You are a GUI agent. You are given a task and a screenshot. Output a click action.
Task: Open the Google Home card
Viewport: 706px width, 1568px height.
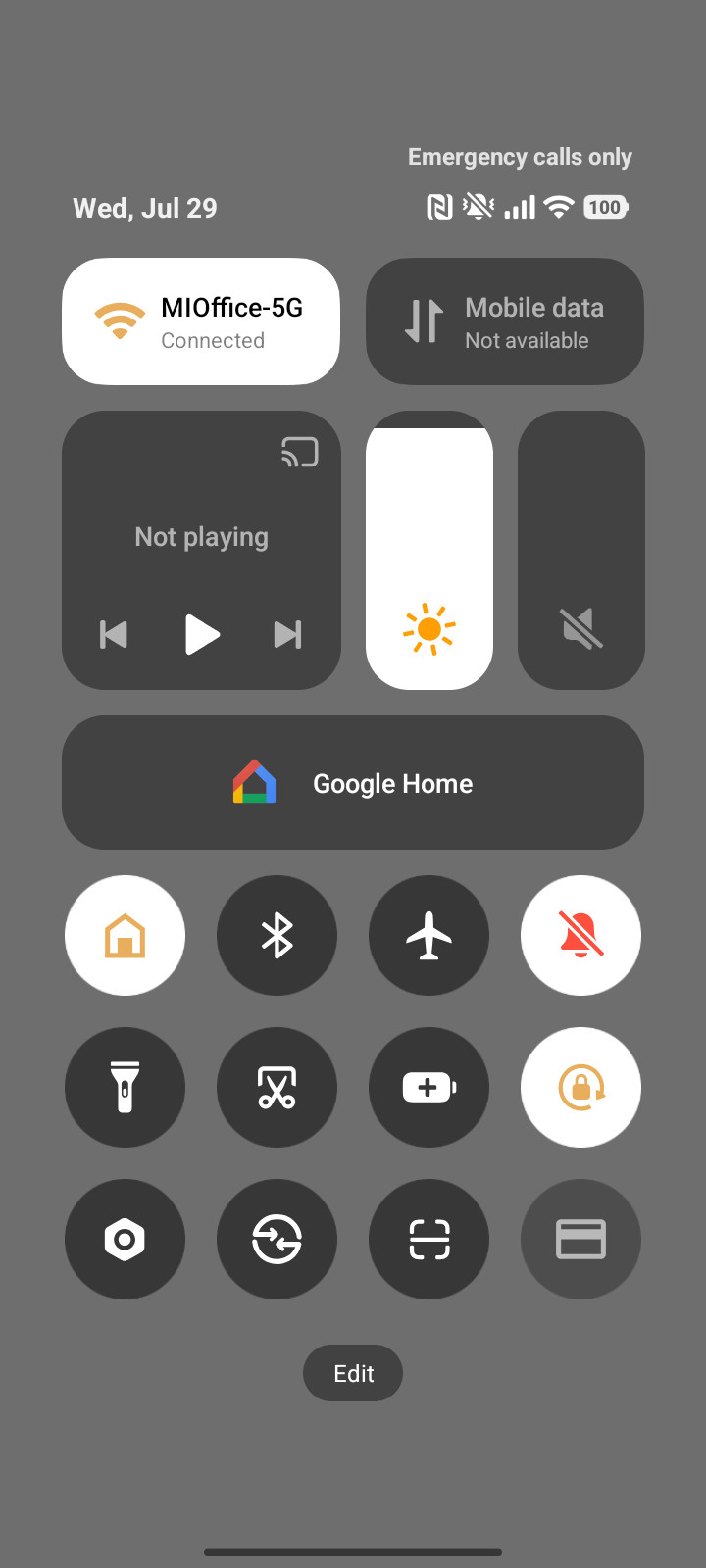coord(353,782)
